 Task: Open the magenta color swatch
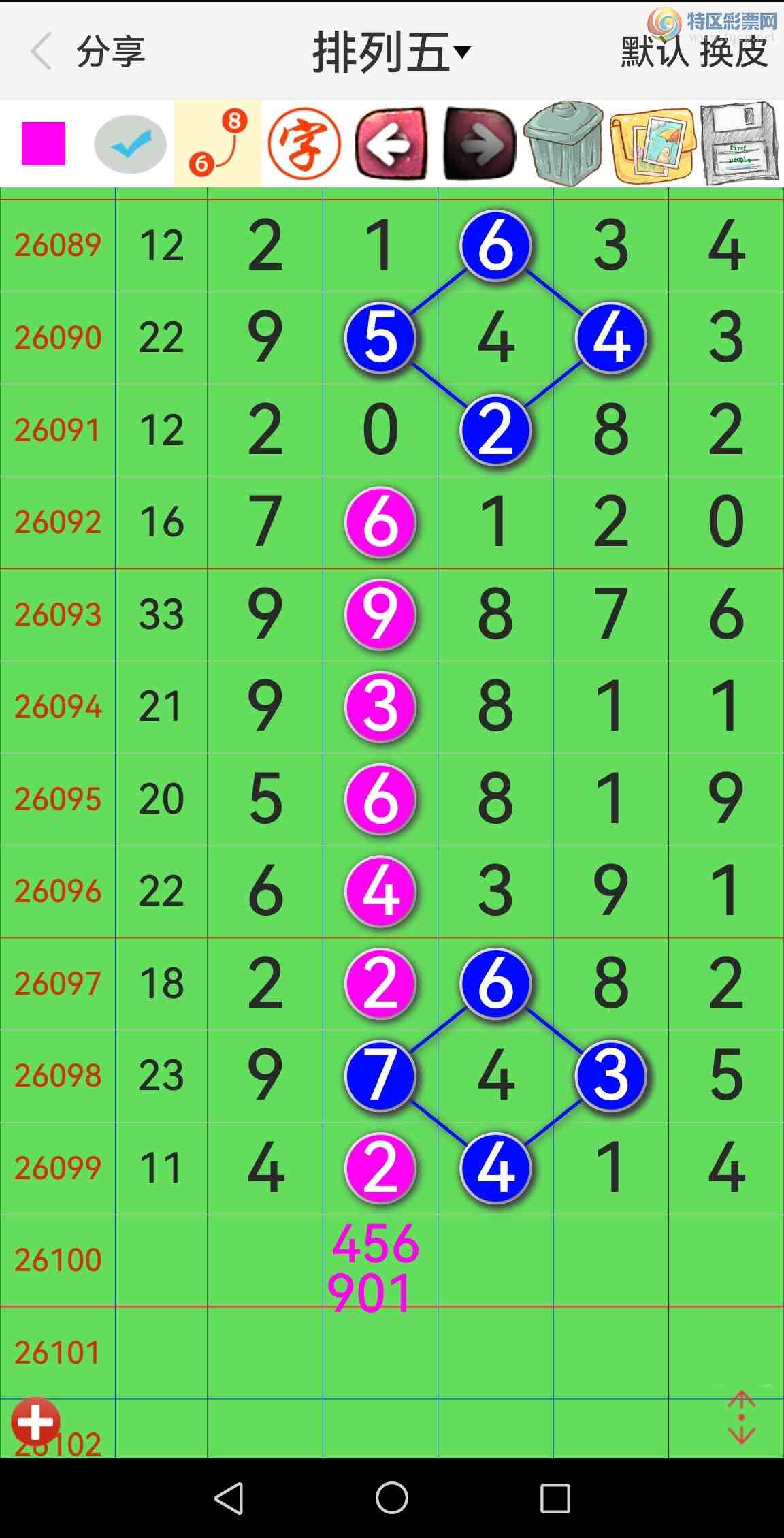pos(44,144)
